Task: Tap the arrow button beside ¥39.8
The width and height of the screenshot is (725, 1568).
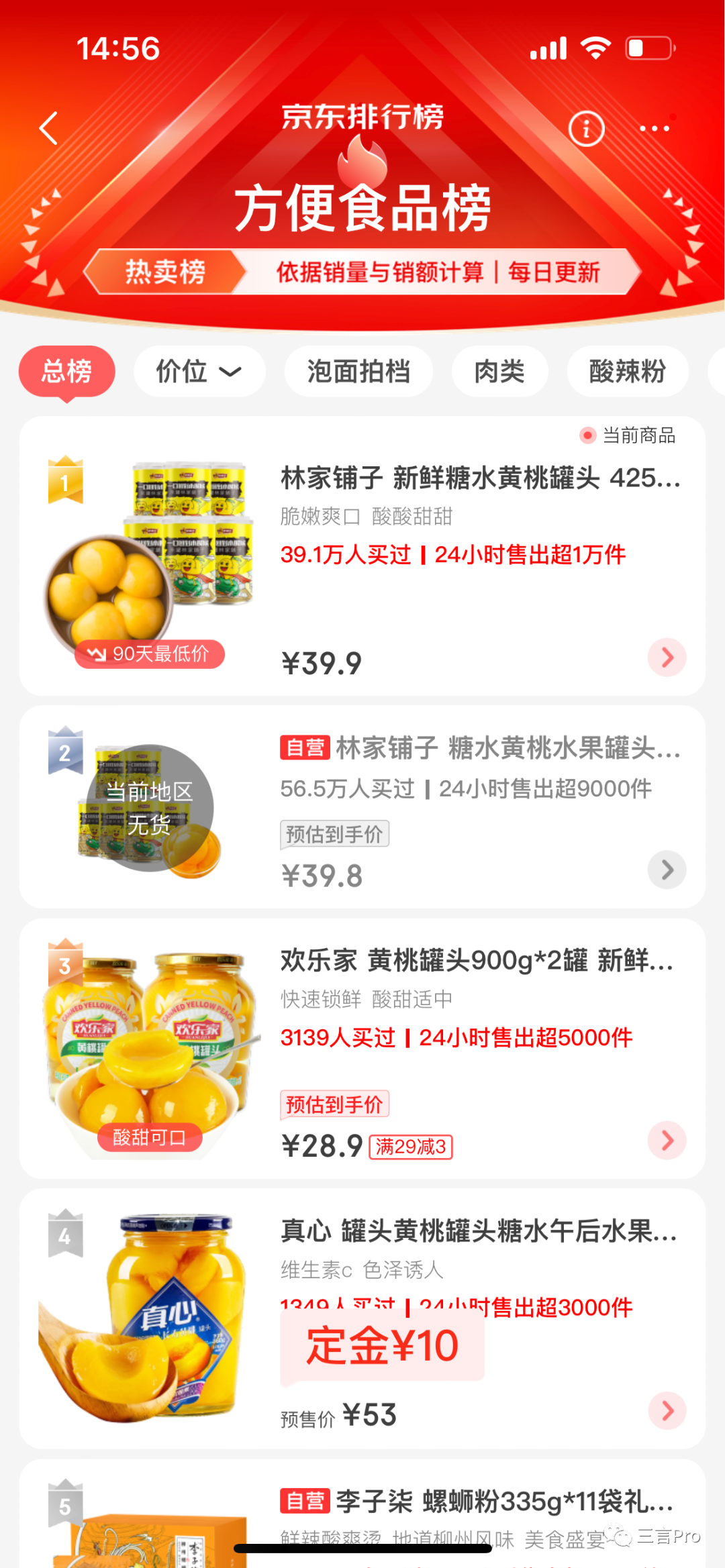Action: 667,870
